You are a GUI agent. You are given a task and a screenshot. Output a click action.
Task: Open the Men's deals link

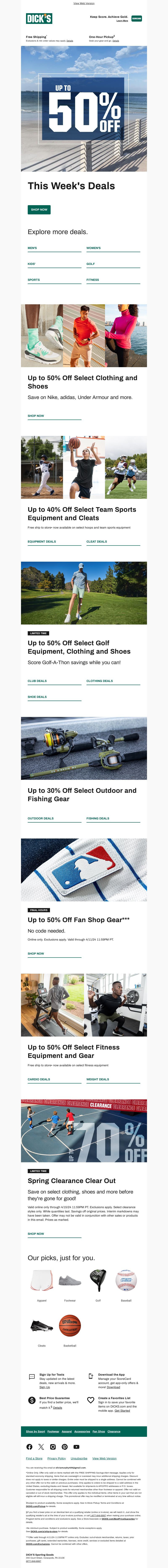(x=32, y=248)
